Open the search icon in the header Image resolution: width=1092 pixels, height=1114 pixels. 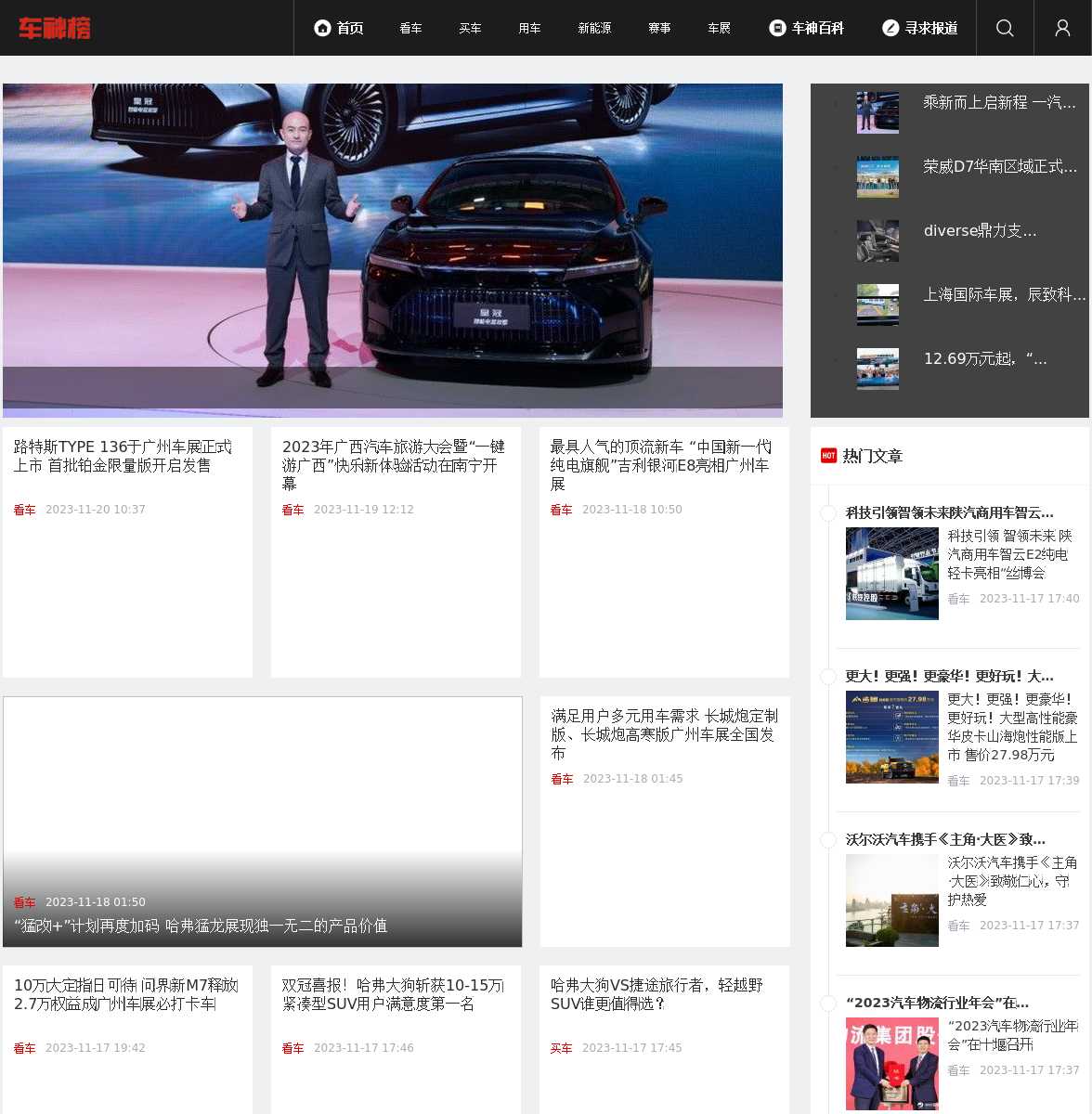coord(1005,28)
